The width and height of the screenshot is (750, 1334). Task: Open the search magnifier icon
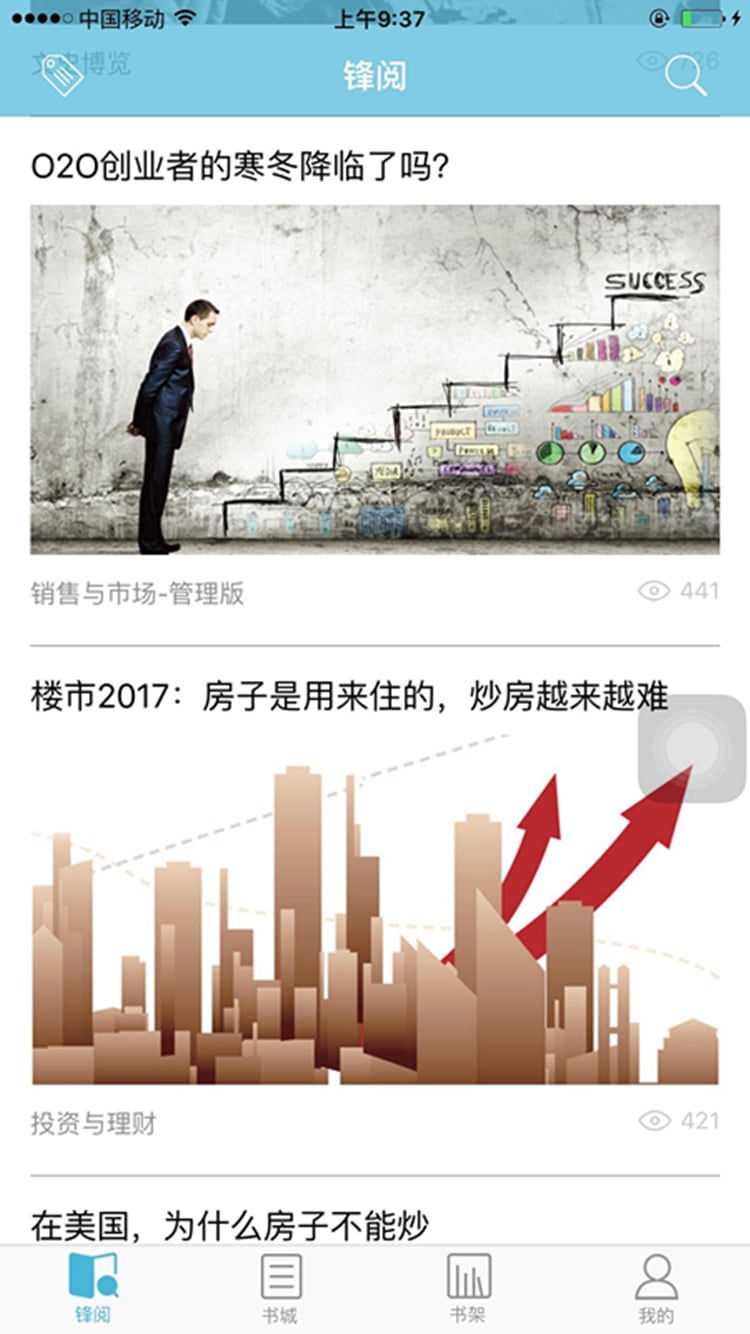click(686, 75)
